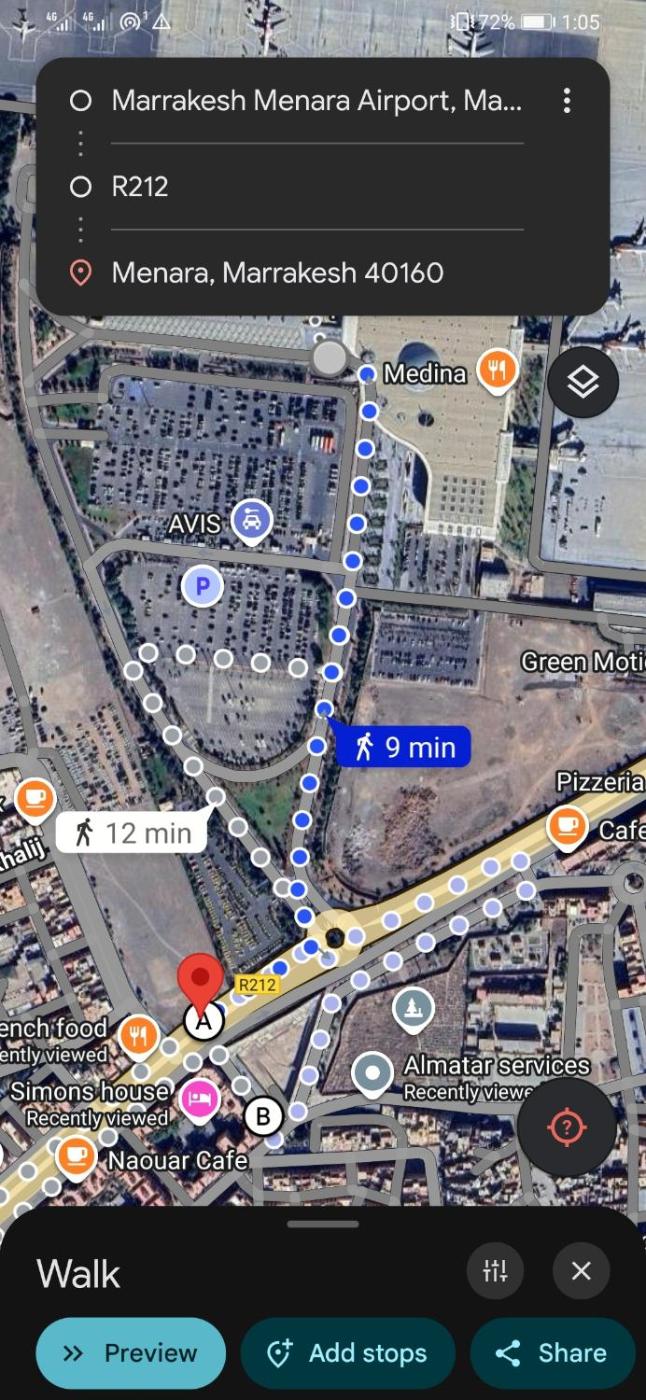Image resolution: width=646 pixels, height=1400 pixels.
Task: Open the Almatar services marker
Action: pyautogui.click(x=374, y=1073)
